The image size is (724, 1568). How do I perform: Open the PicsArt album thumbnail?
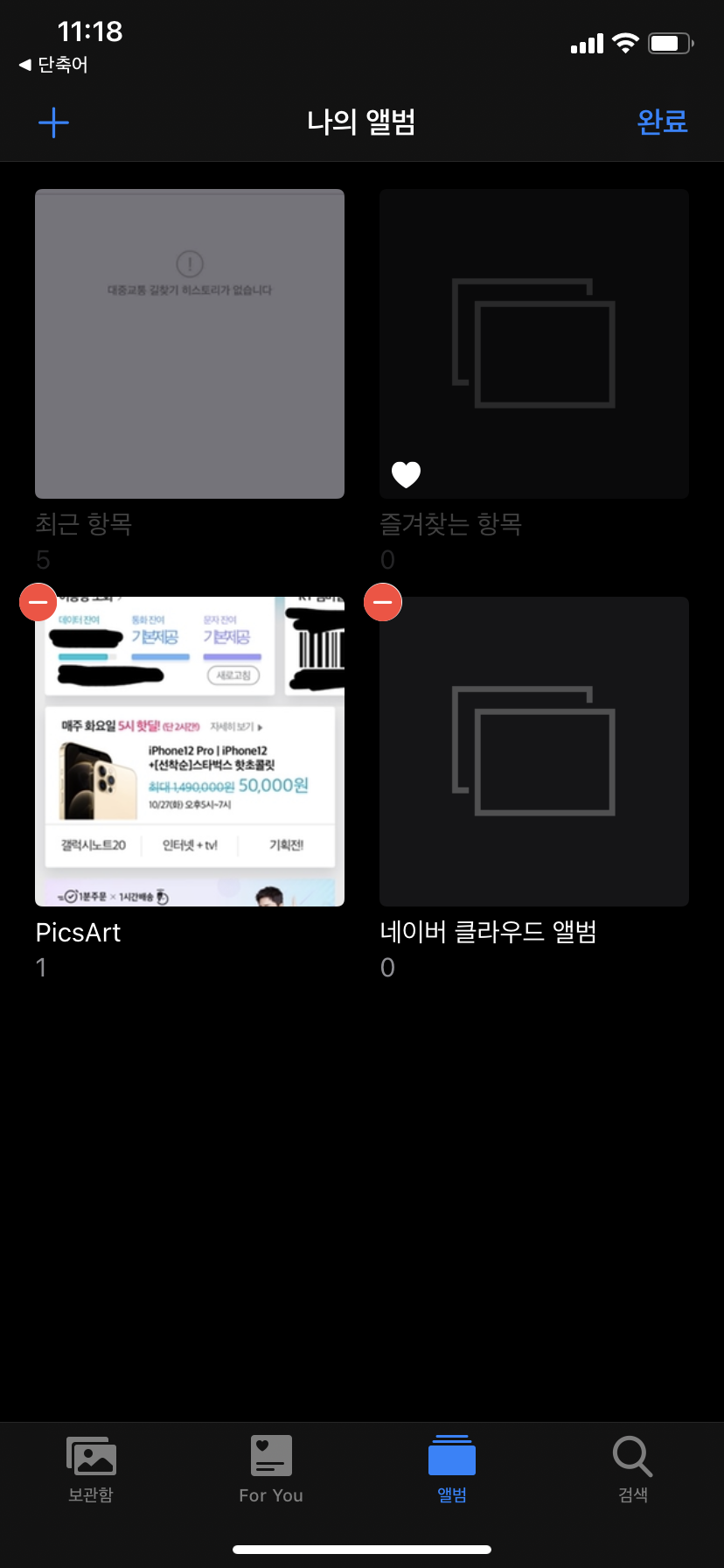tap(190, 752)
